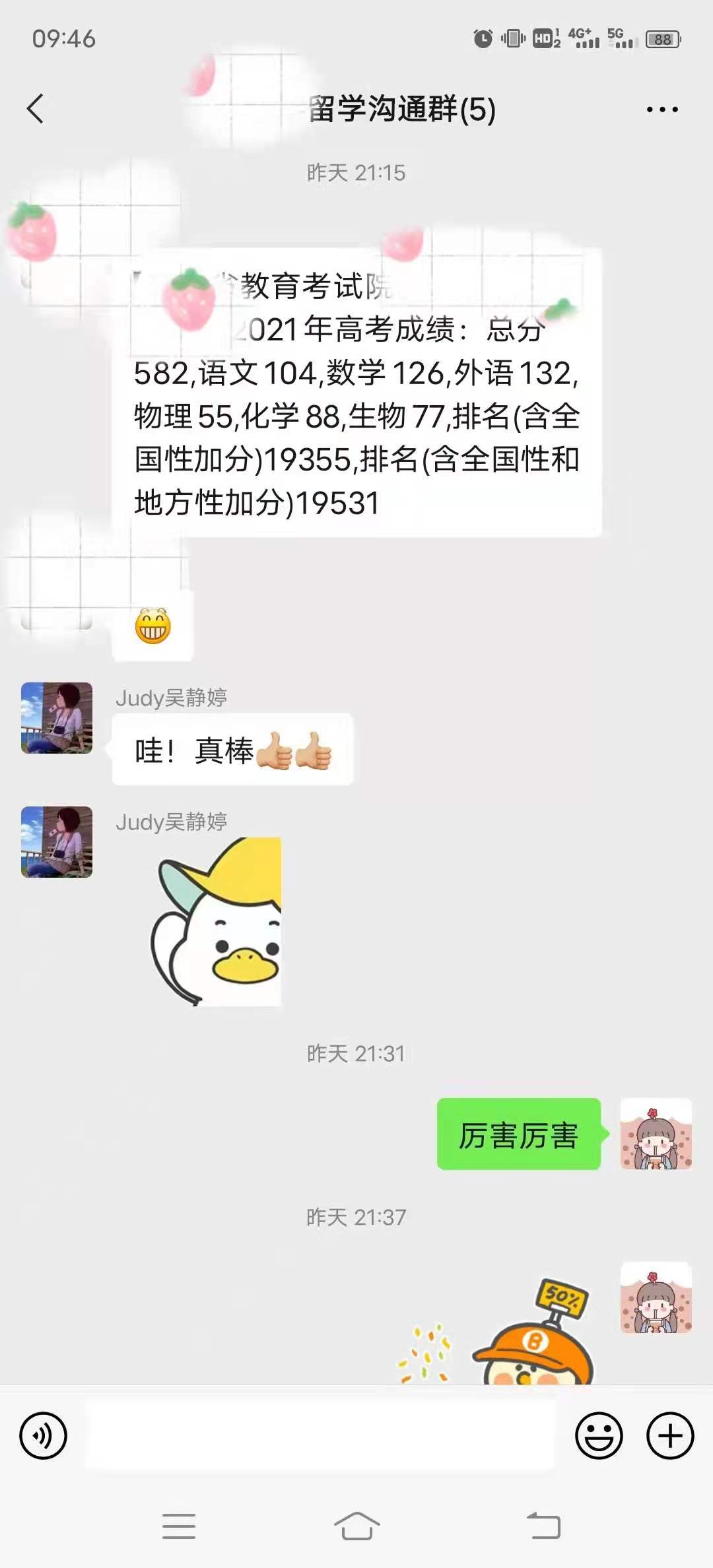The image size is (713, 1568).
Task: Go back from the group chat
Action: [x=36, y=109]
